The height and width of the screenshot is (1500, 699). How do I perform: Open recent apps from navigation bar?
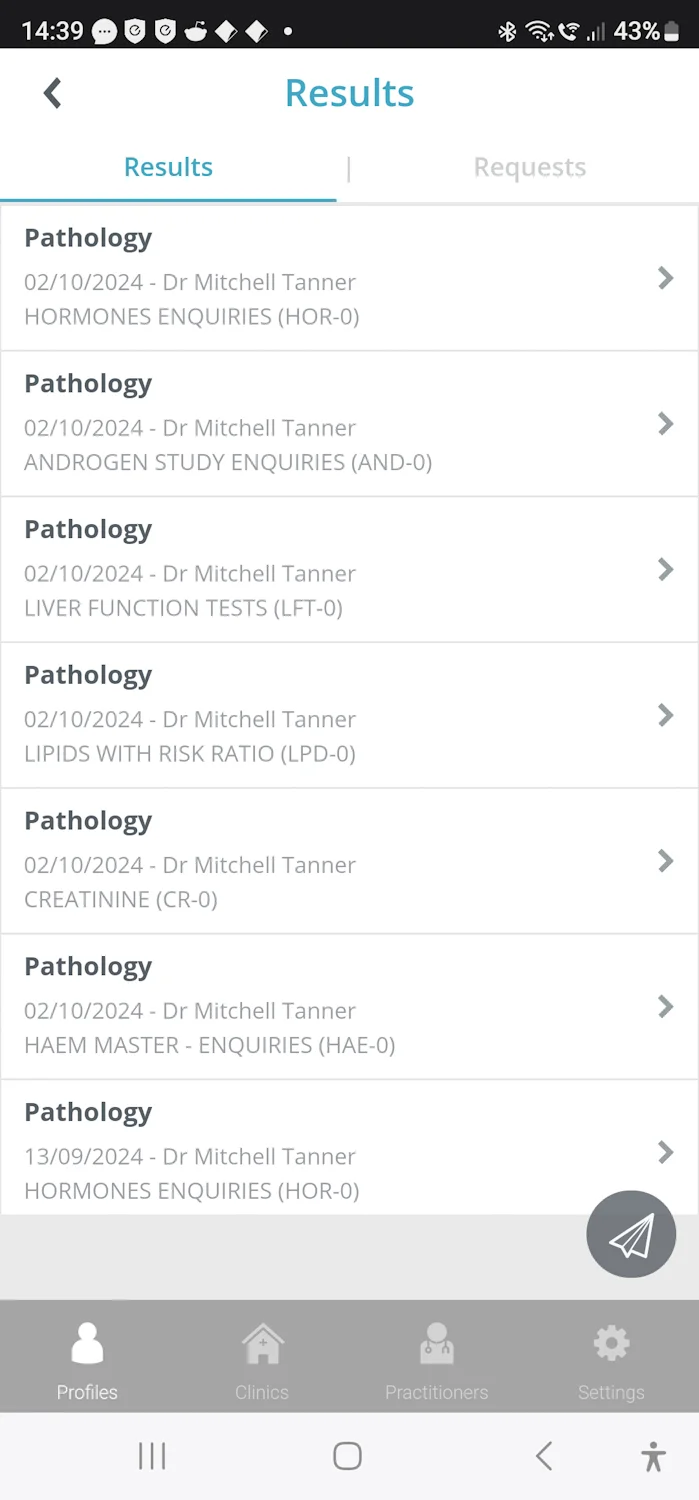pyautogui.click(x=152, y=1456)
